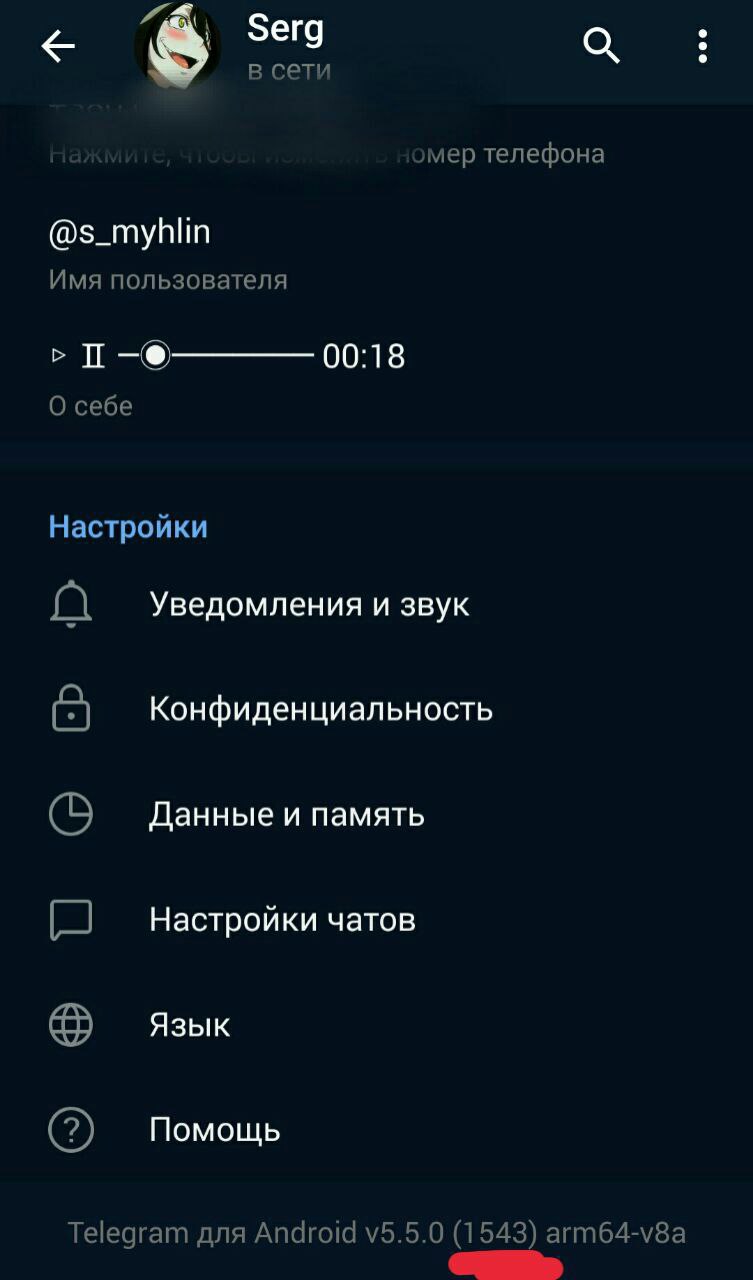Image resolution: width=753 pixels, height=1280 pixels.
Task: Tap Serg's profile avatar
Action: (x=178, y=46)
